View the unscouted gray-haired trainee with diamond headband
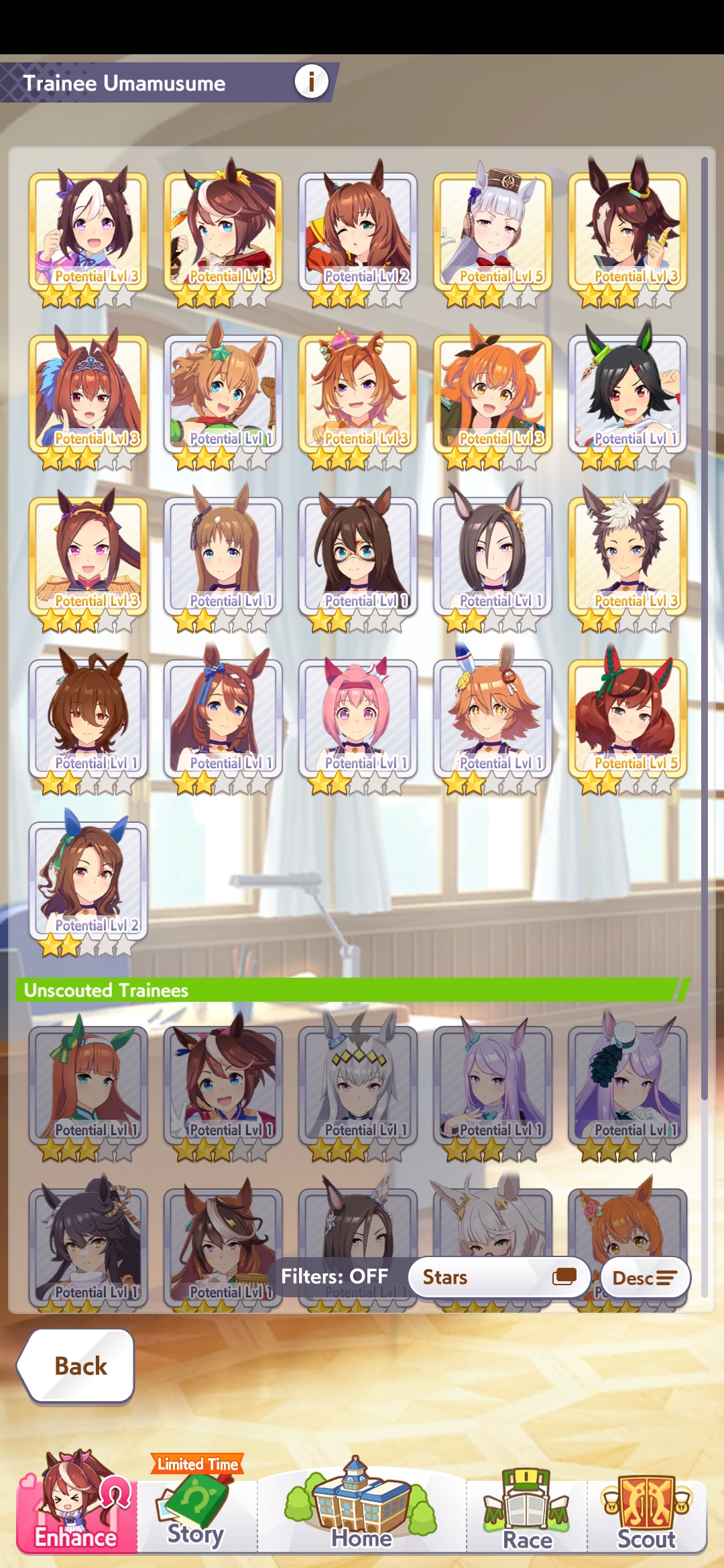The width and height of the screenshot is (724, 1568). (358, 1087)
